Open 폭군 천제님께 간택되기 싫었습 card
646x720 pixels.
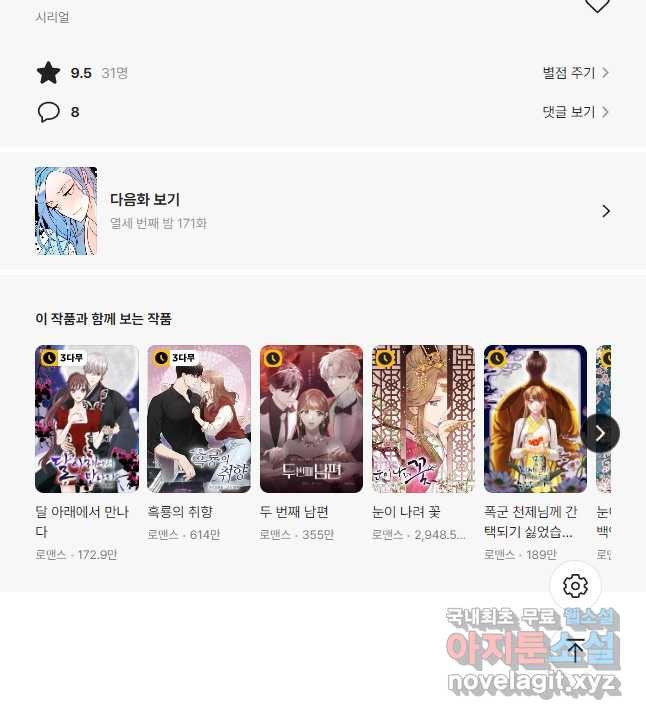click(535, 419)
